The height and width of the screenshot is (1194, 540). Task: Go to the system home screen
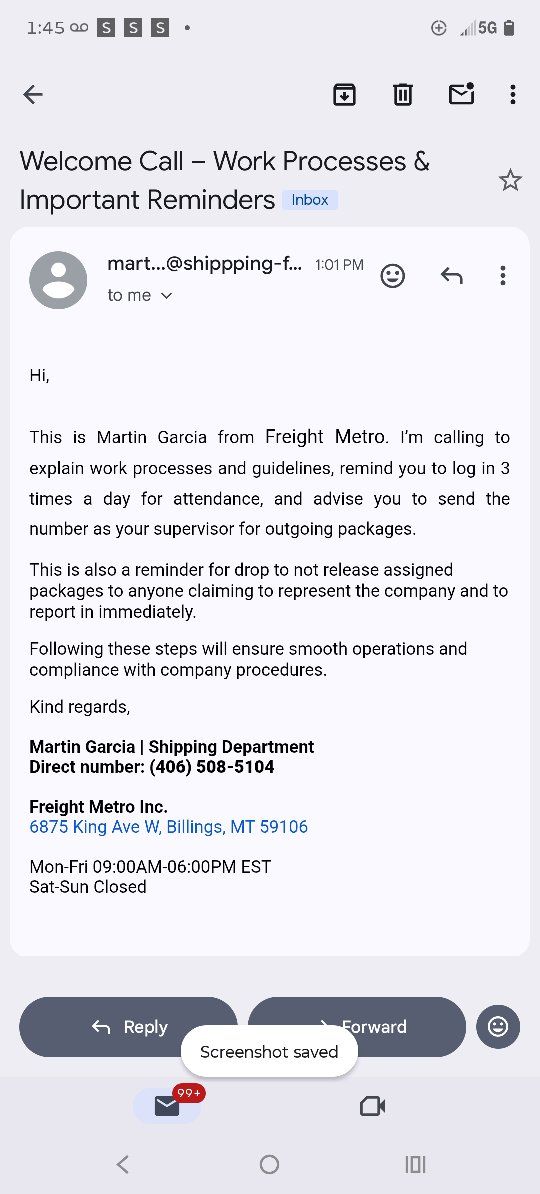[270, 1164]
